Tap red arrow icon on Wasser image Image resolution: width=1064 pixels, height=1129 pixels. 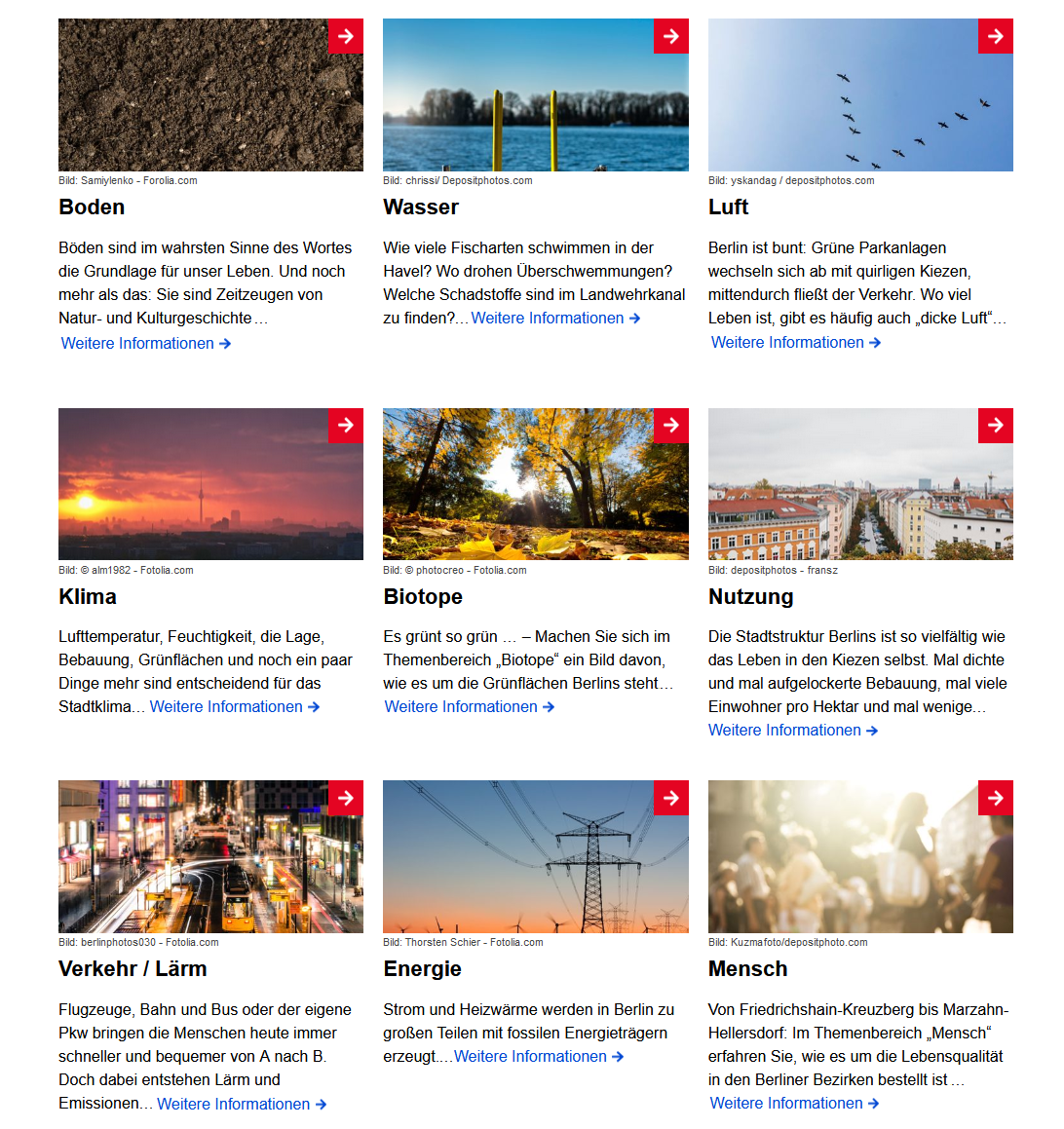(670, 36)
